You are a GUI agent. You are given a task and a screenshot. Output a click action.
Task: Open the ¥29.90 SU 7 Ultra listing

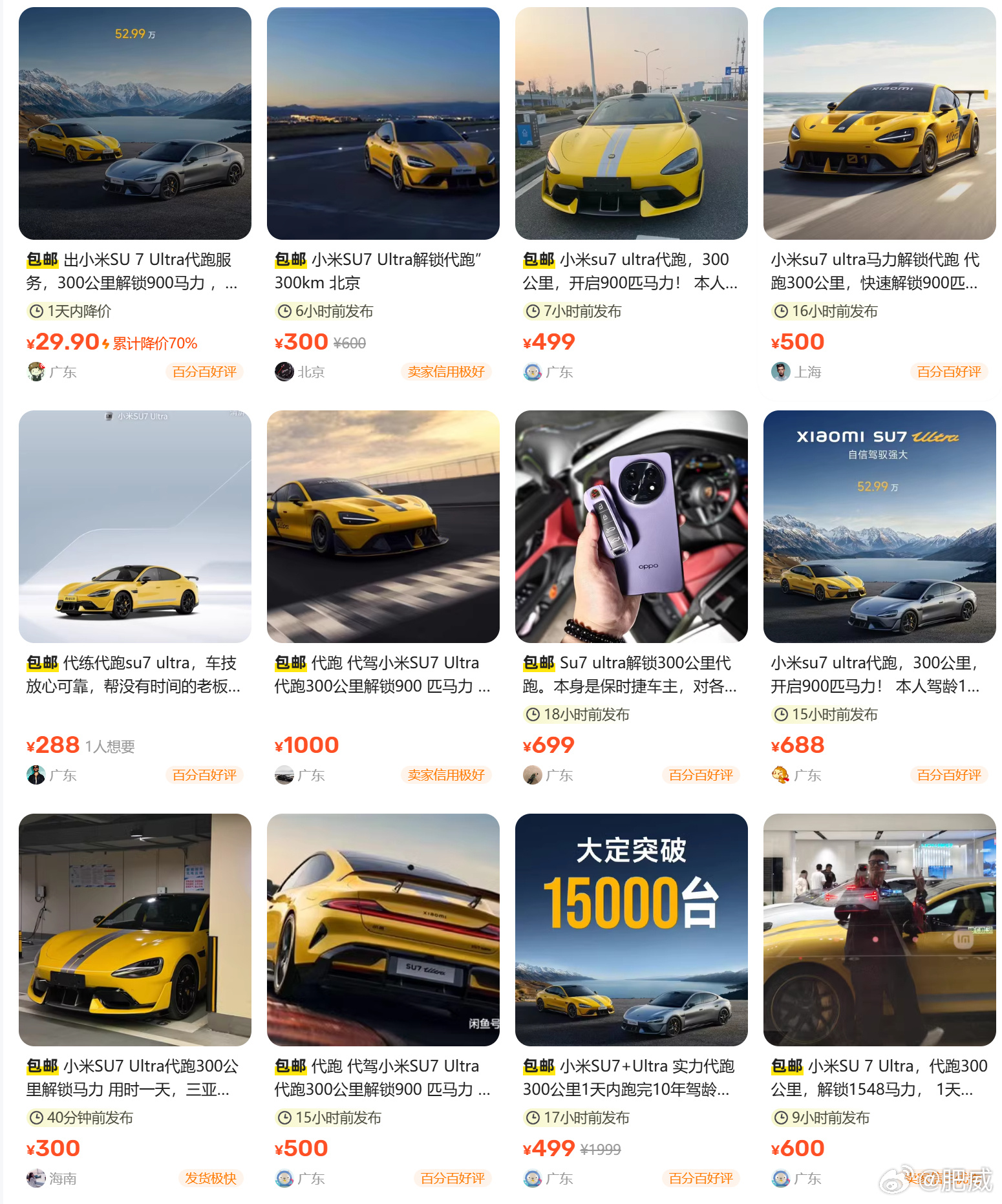[134, 123]
